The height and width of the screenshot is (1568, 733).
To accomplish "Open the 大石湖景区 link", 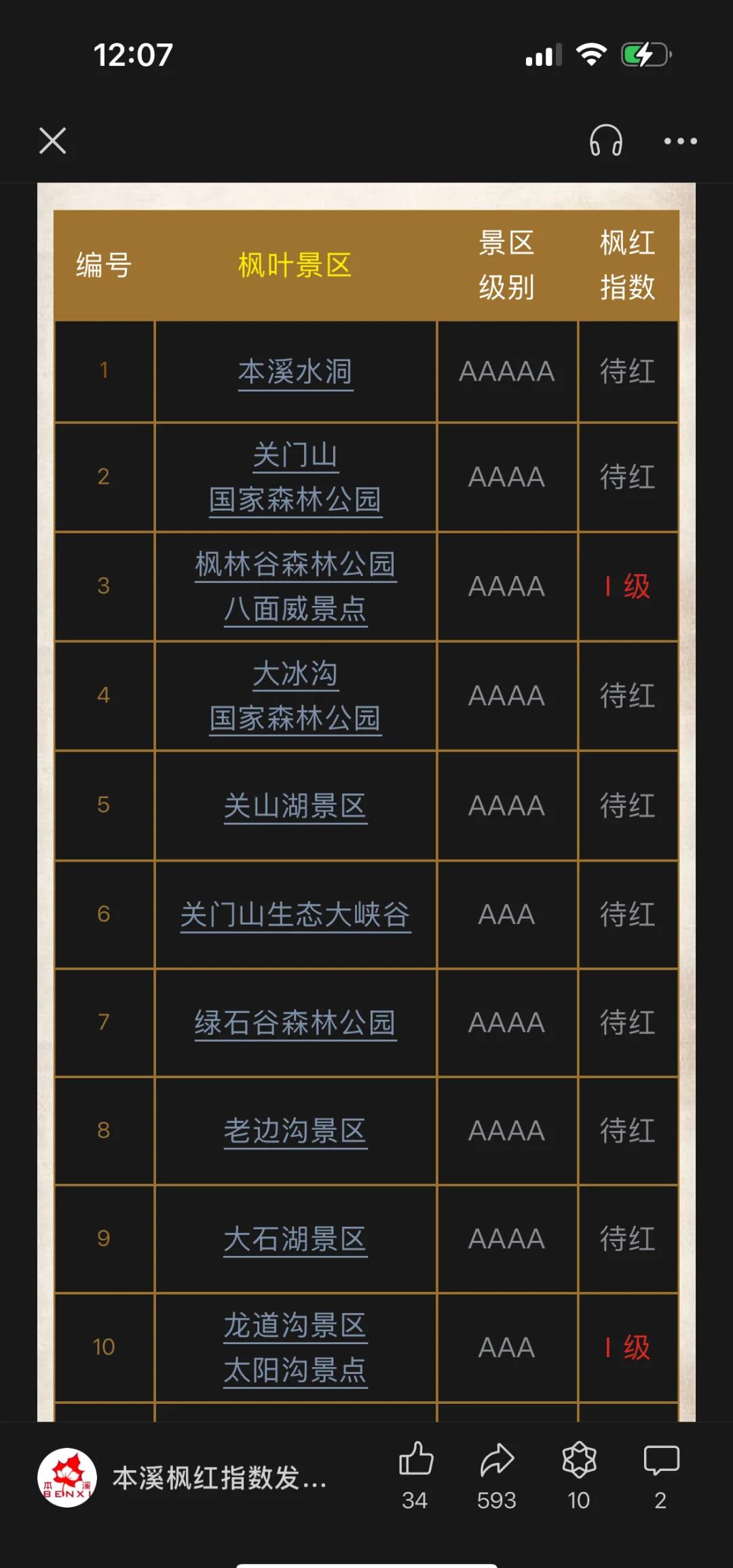I will [x=295, y=1240].
